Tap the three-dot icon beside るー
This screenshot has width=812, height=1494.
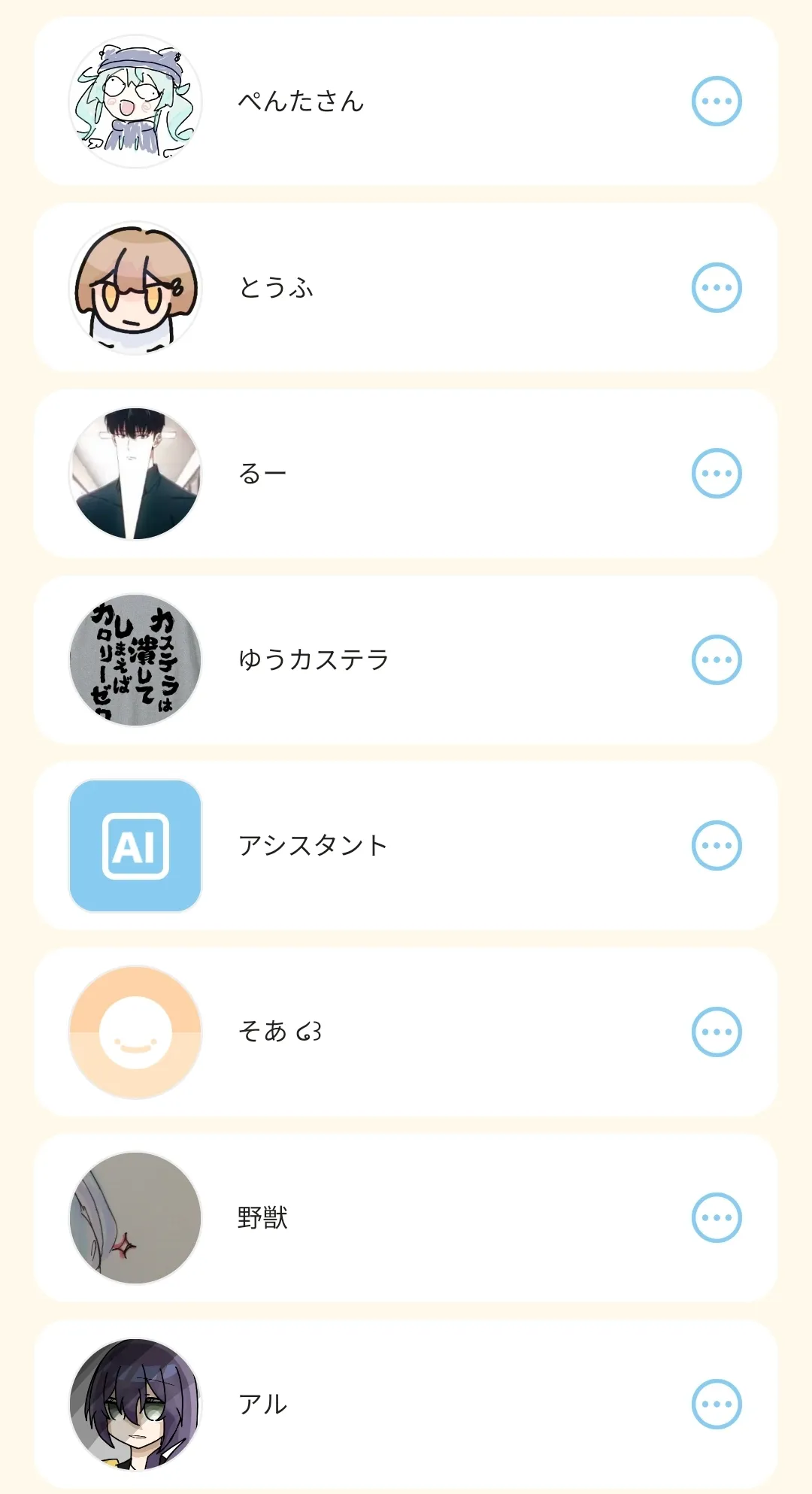(716, 474)
